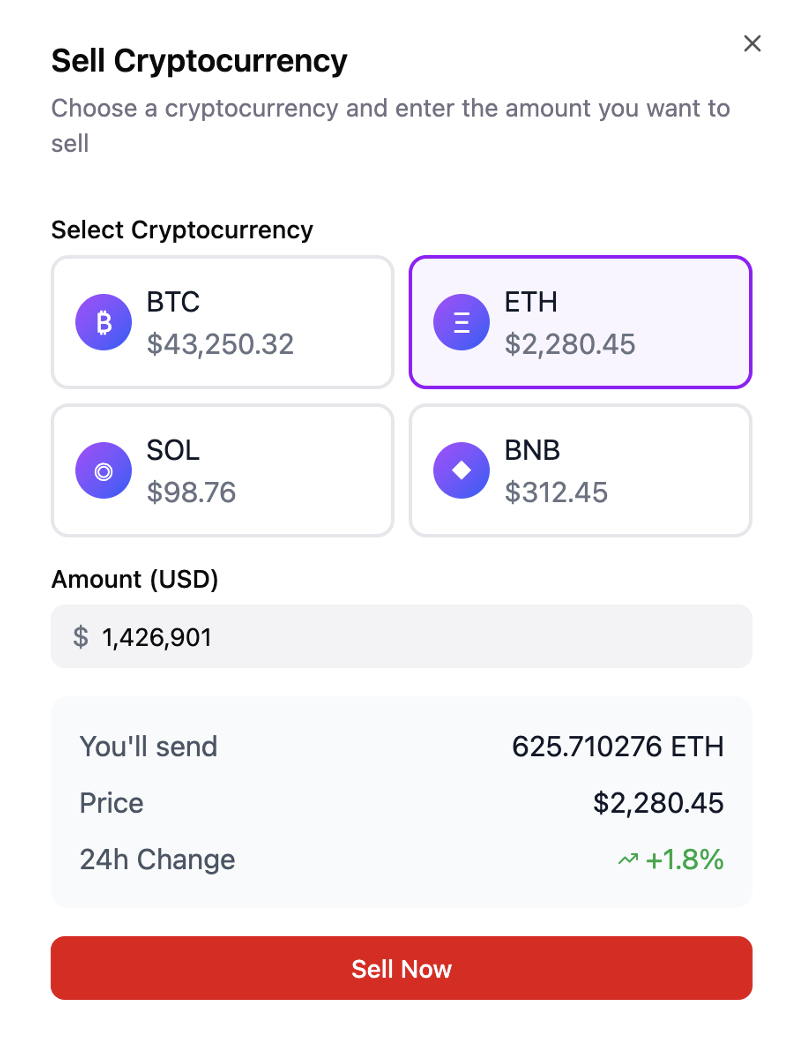
Task: Click the +1.8% change value
Action: tap(684, 859)
